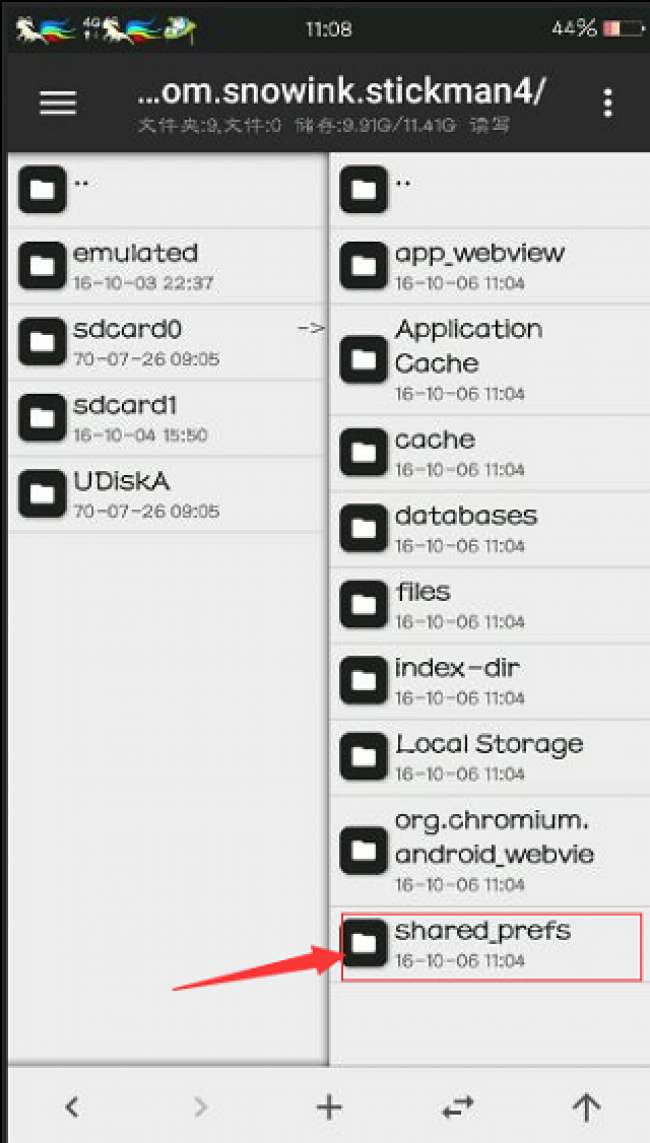The height and width of the screenshot is (1143, 650).
Task: Open the sdcard0 folder
Action: [x=167, y=342]
